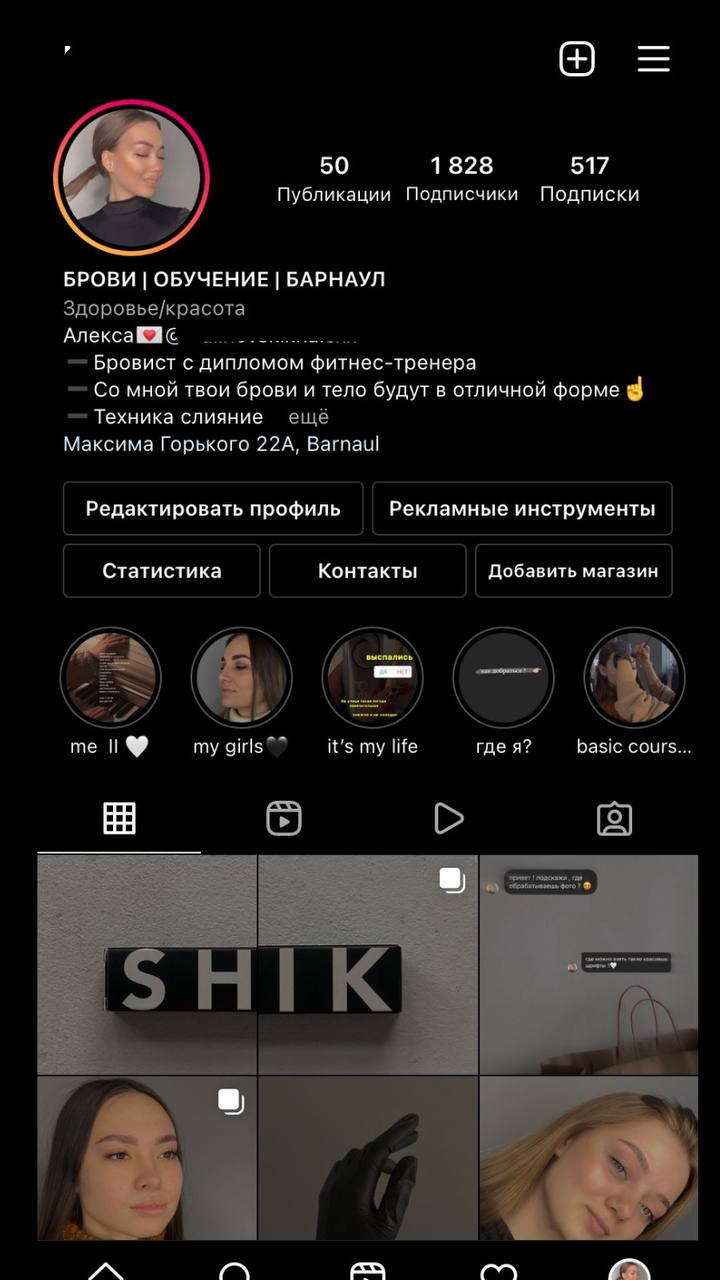Open the 'it's my life' highlight

click(372, 678)
